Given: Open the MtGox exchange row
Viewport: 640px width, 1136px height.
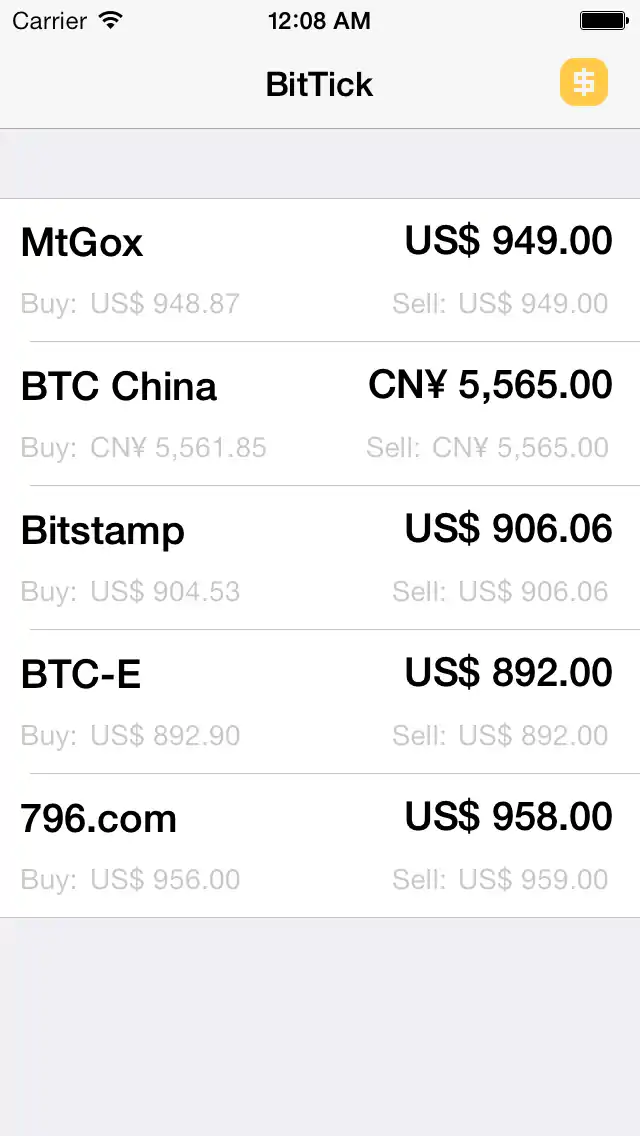Looking at the screenshot, I should pyautogui.click(x=320, y=270).
